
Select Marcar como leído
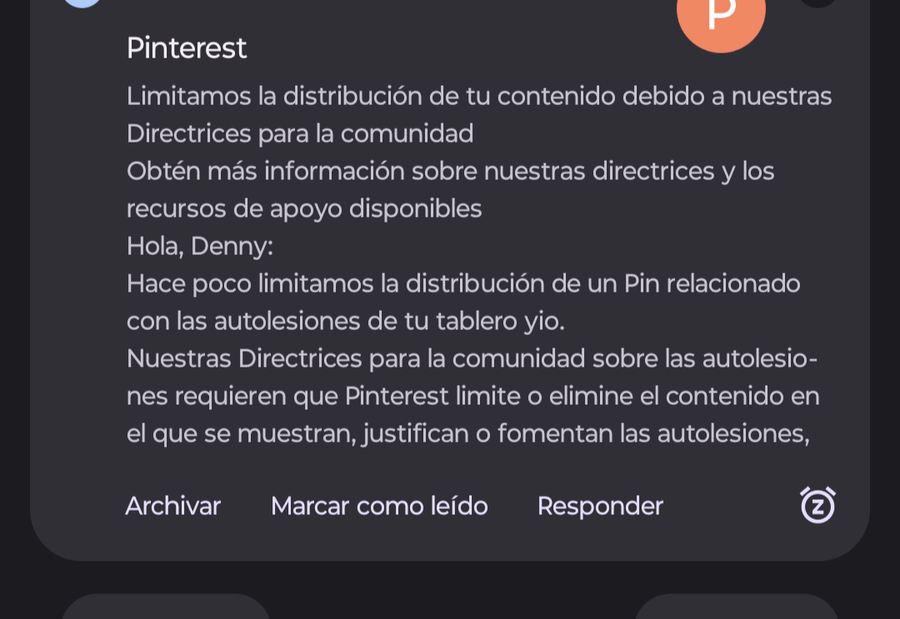(x=379, y=506)
